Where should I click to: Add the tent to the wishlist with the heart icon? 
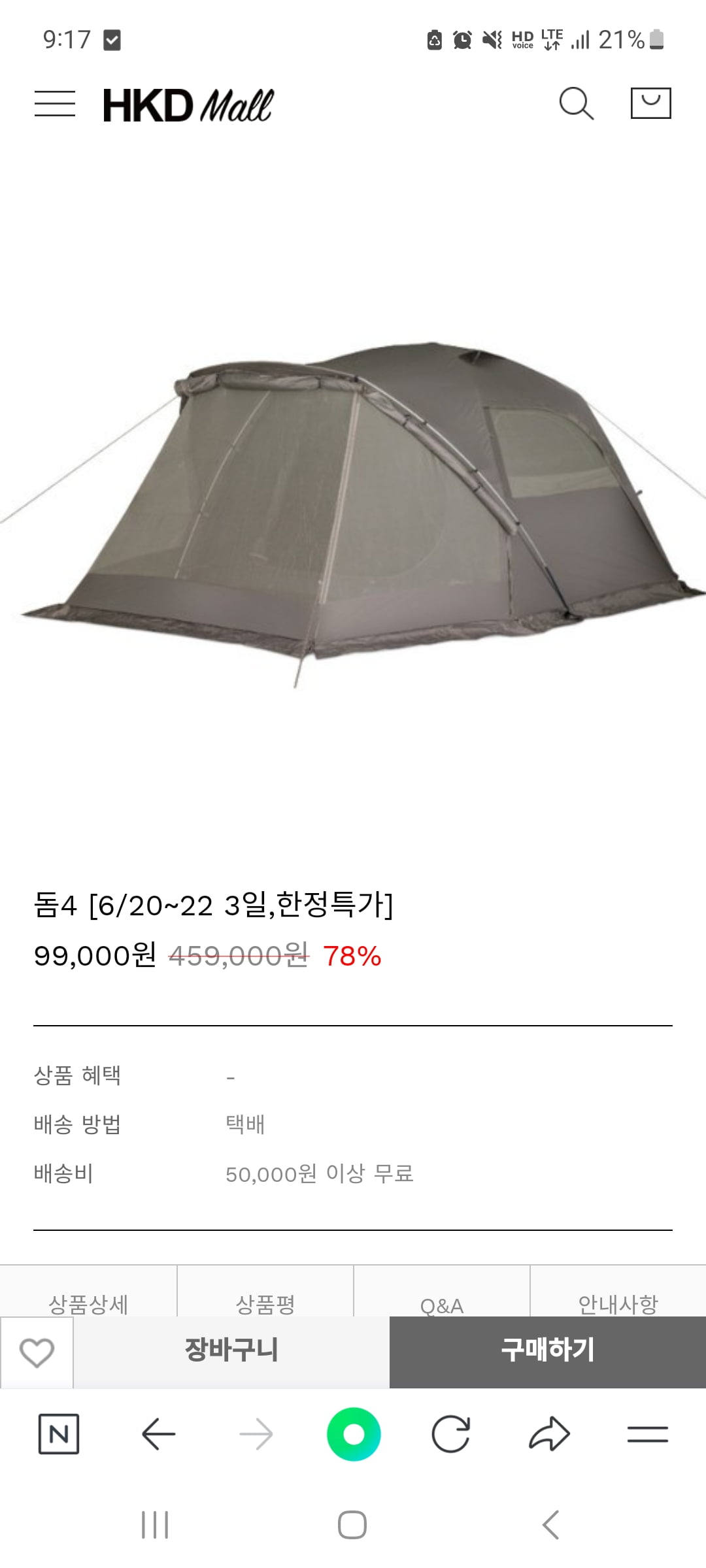coord(37,1352)
